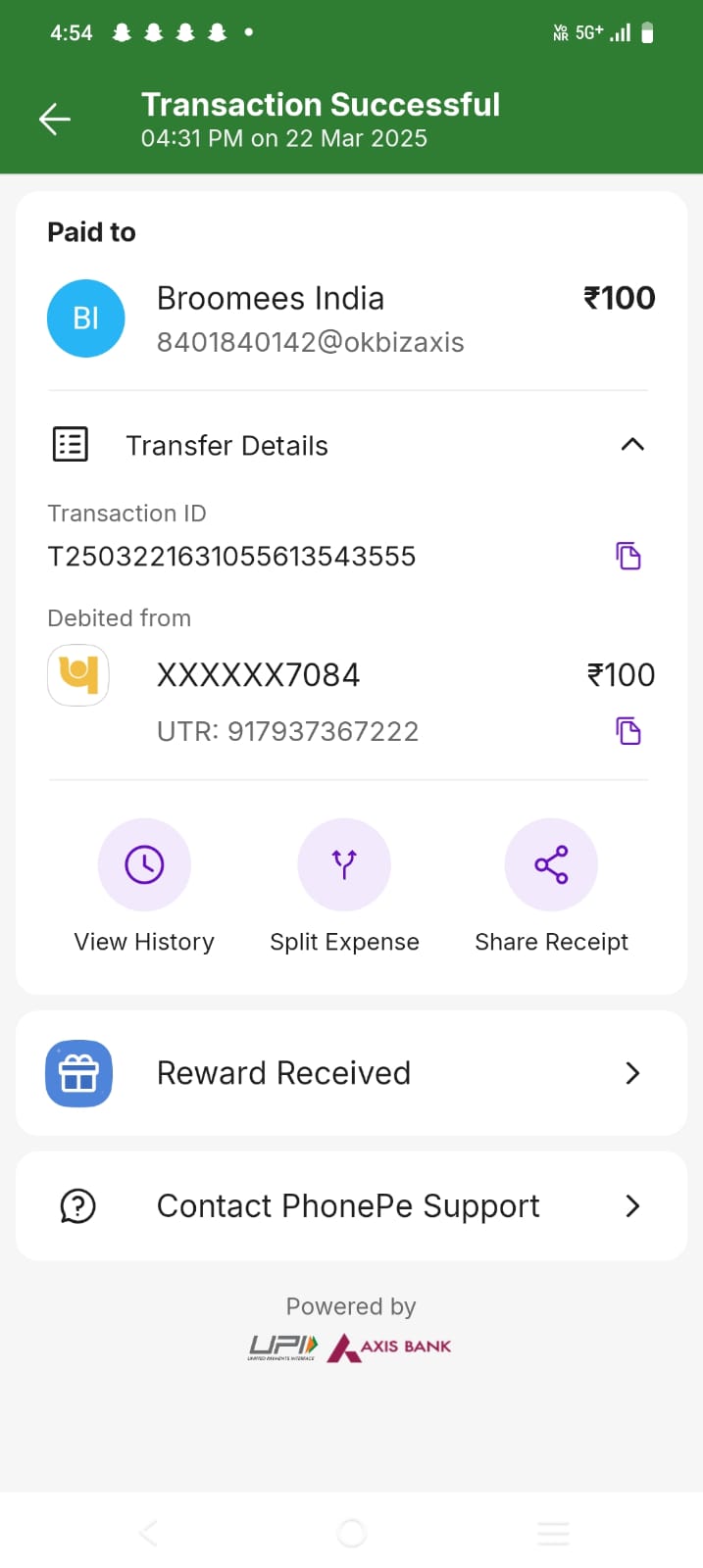The height and width of the screenshot is (1568, 703).
Task: Open the Reward Received row
Action: click(x=351, y=1073)
